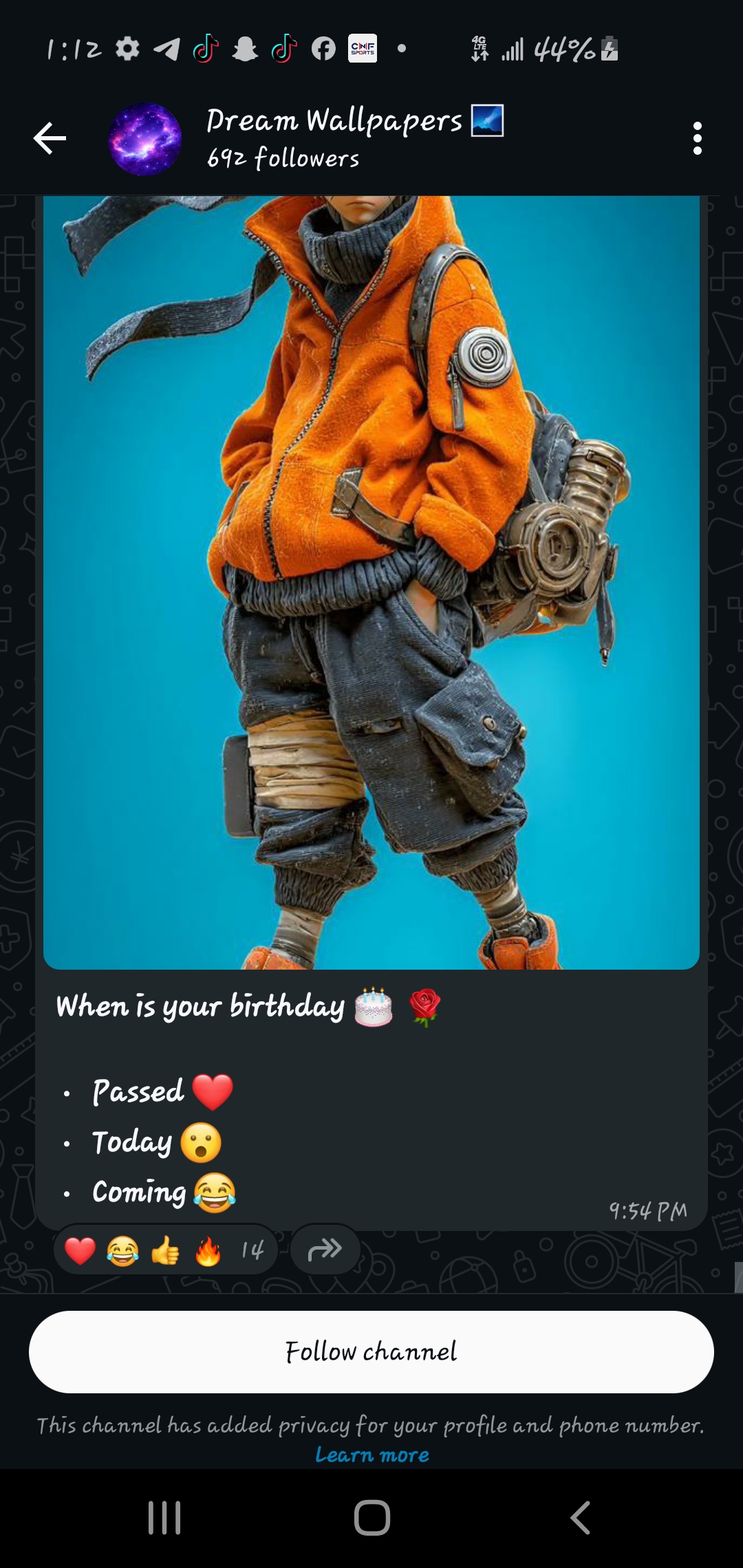Go to the phone's home screen
Image resolution: width=743 pixels, height=1568 pixels.
(x=371, y=1518)
